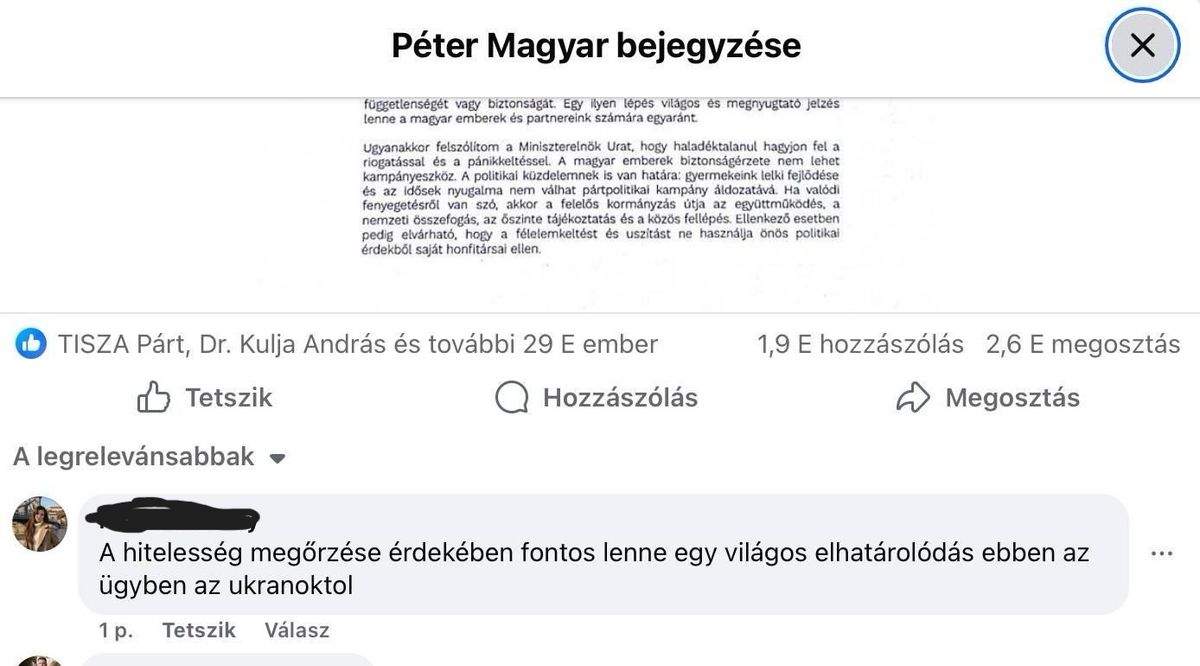
Task: Open the commenter's profile picture
Action: [x=40, y=523]
